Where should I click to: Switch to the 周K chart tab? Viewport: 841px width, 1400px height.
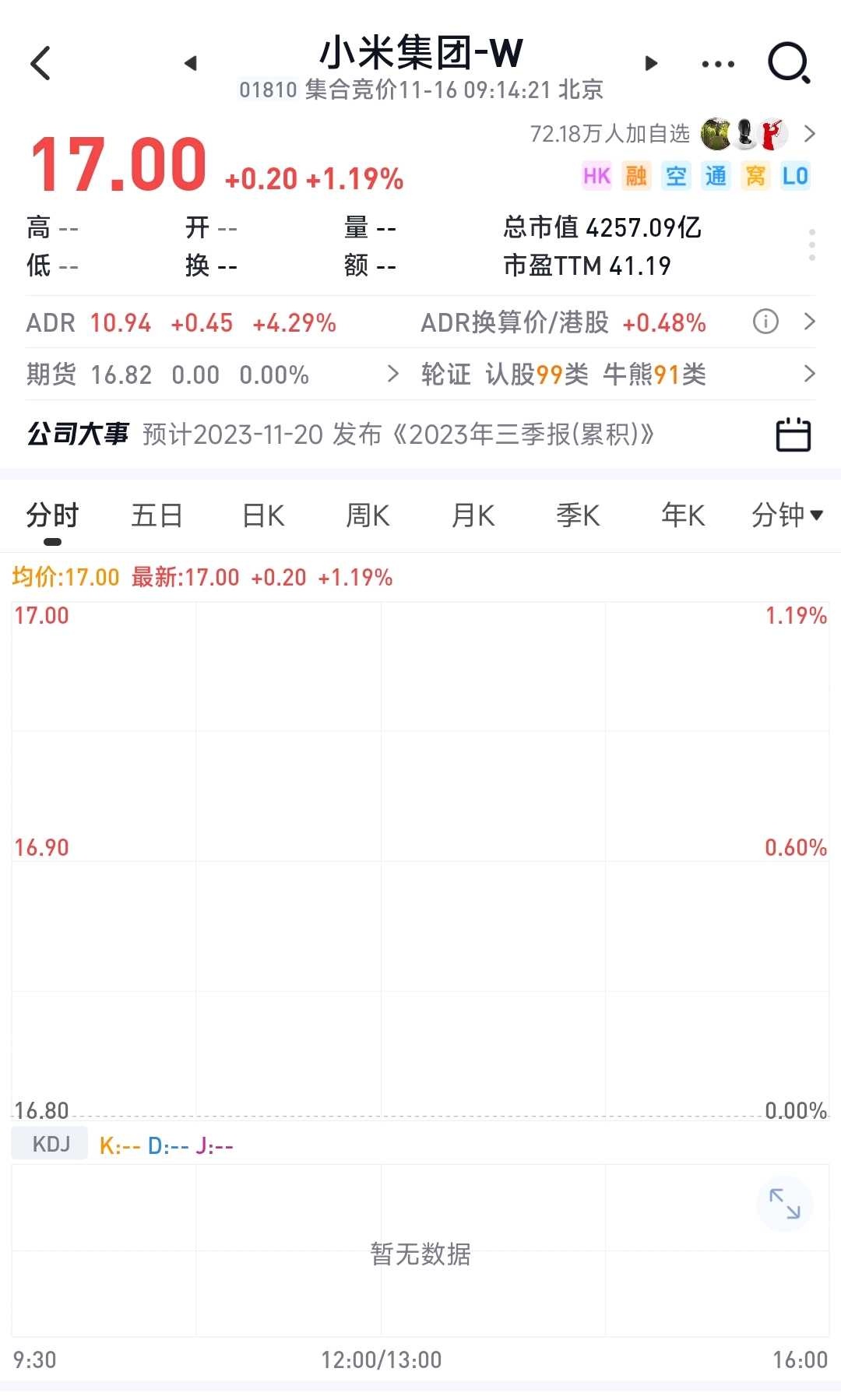point(368,515)
